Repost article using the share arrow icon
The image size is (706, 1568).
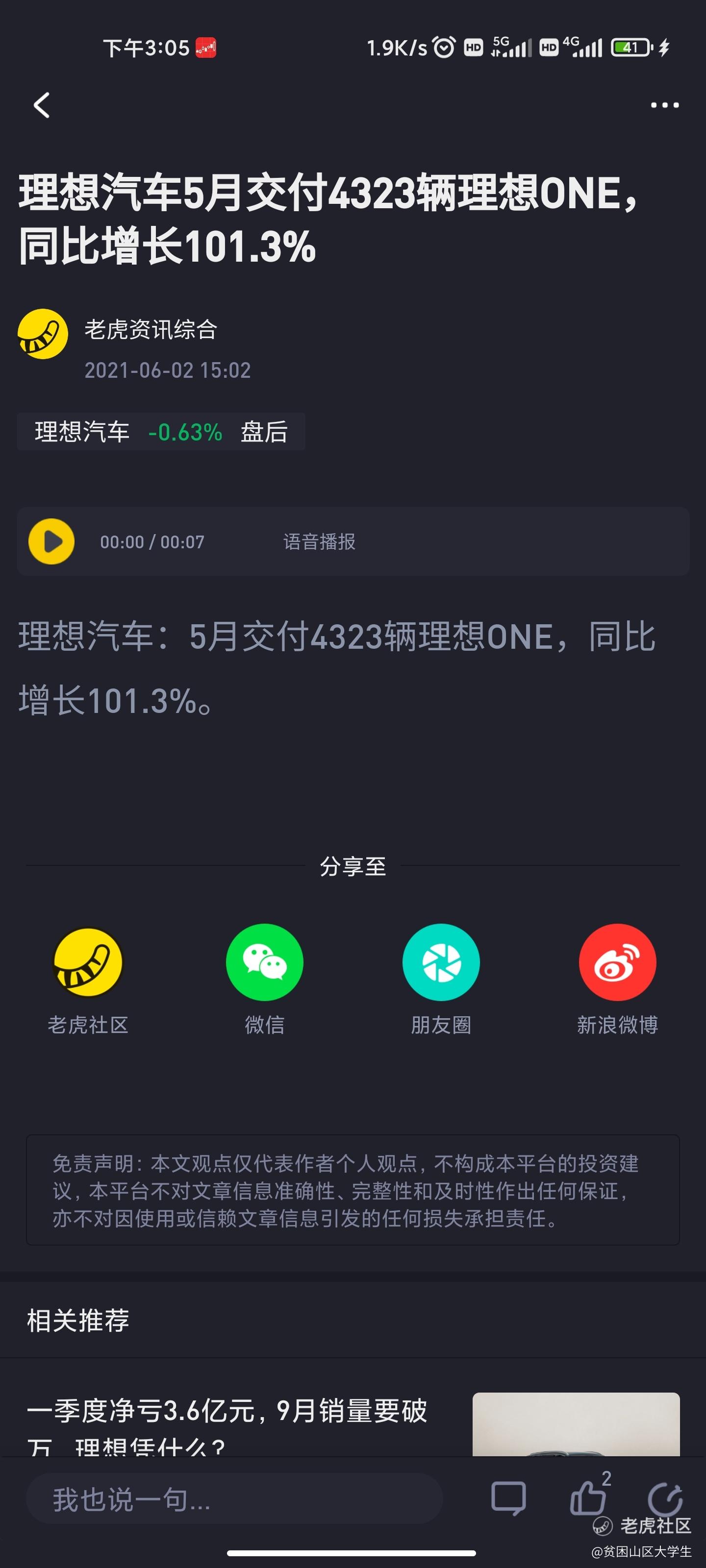coord(665,1498)
